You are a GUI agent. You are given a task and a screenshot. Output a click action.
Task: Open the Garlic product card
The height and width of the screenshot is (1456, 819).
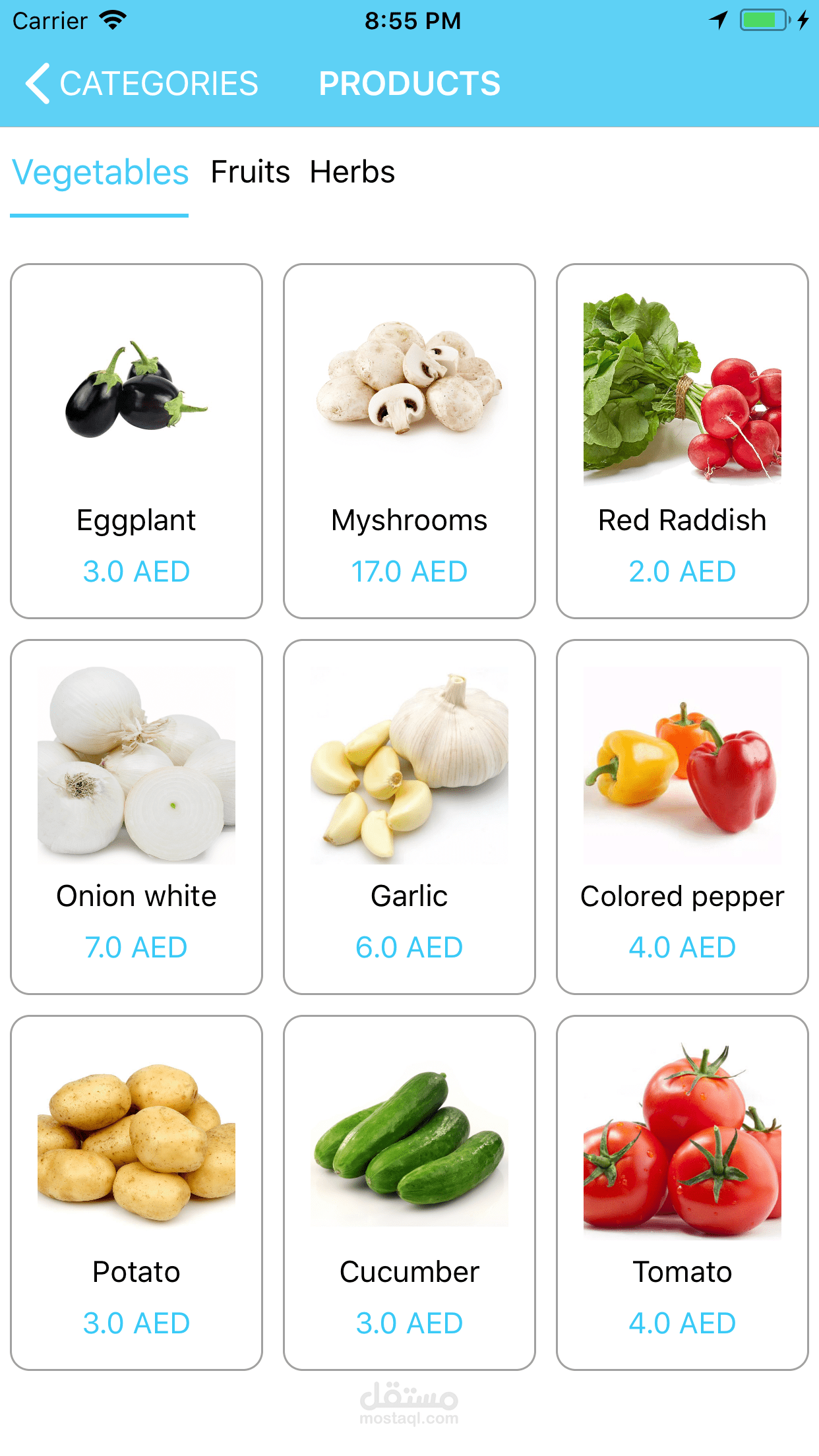pos(409,816)
